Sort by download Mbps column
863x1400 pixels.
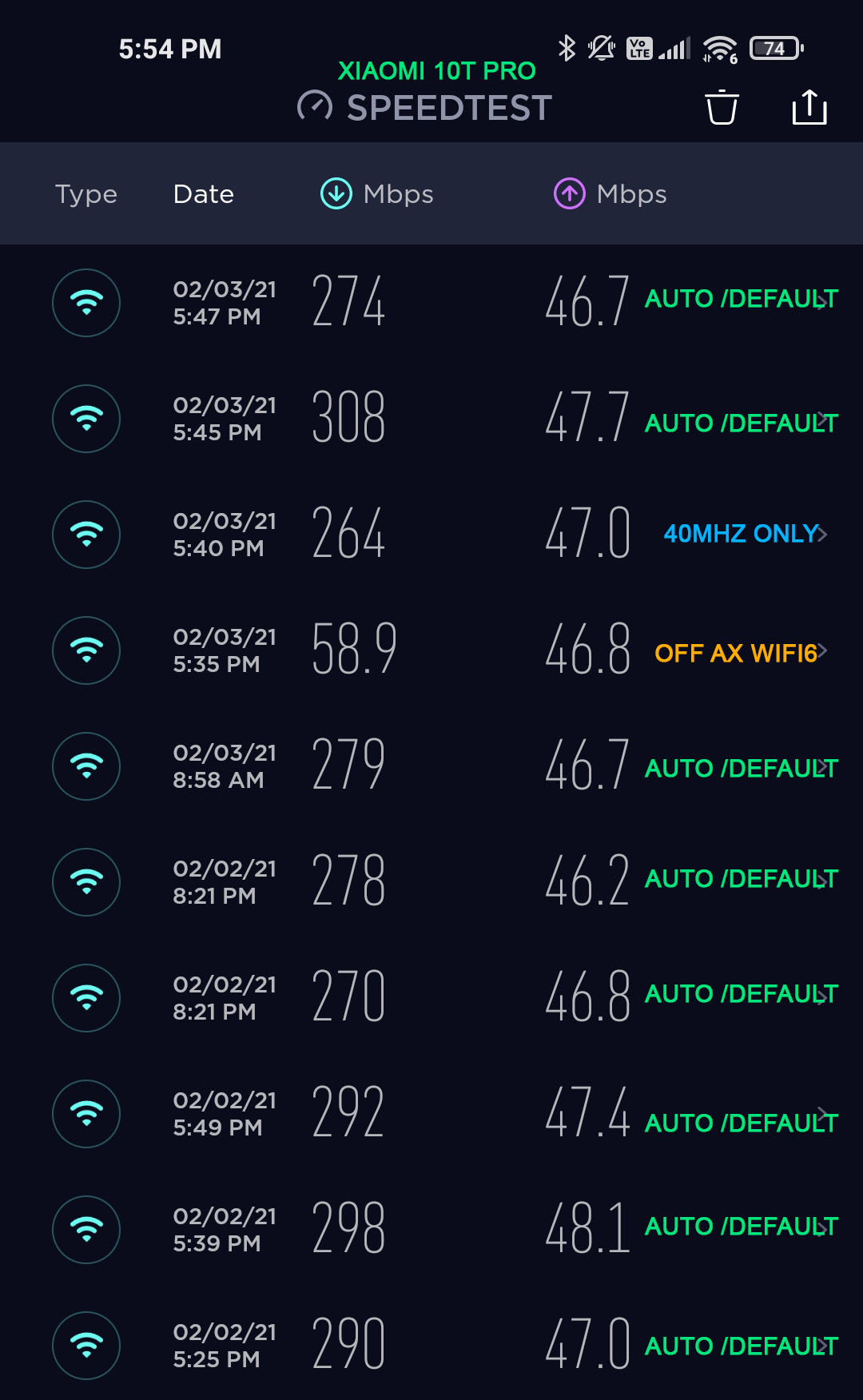[x=377, y=194]
